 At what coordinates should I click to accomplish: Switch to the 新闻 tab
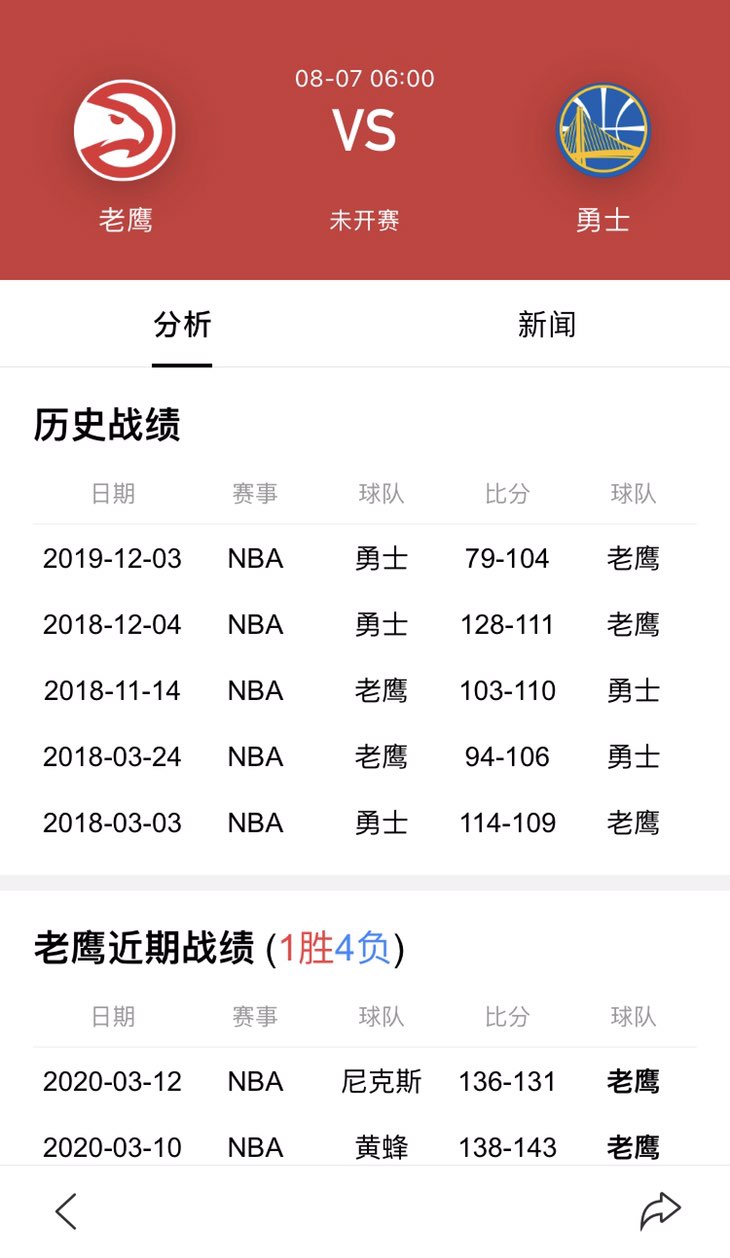546,325
